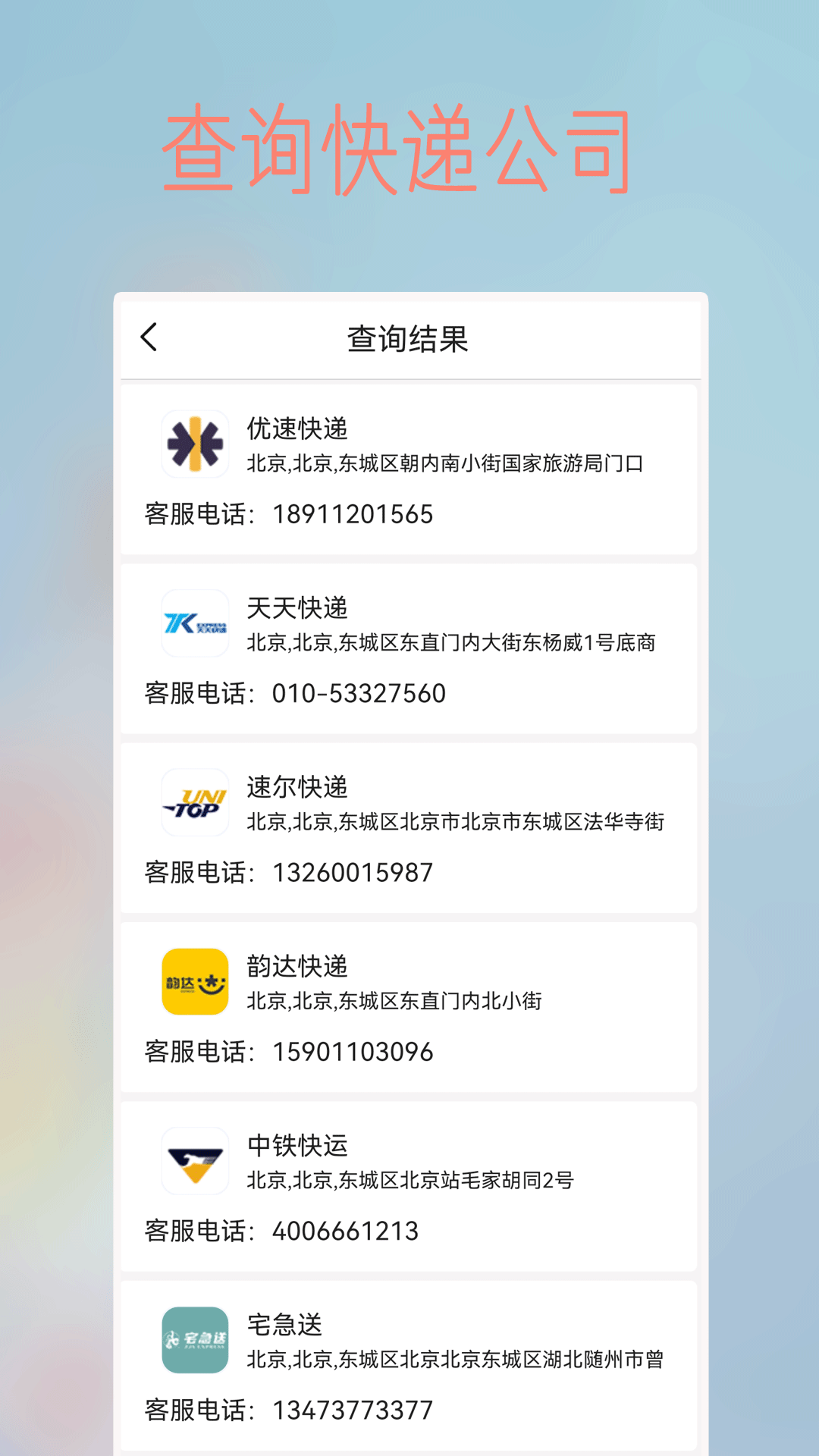819x1456 pixels.
Task: Call customer service number 18911201565
Action: [353, 514]
